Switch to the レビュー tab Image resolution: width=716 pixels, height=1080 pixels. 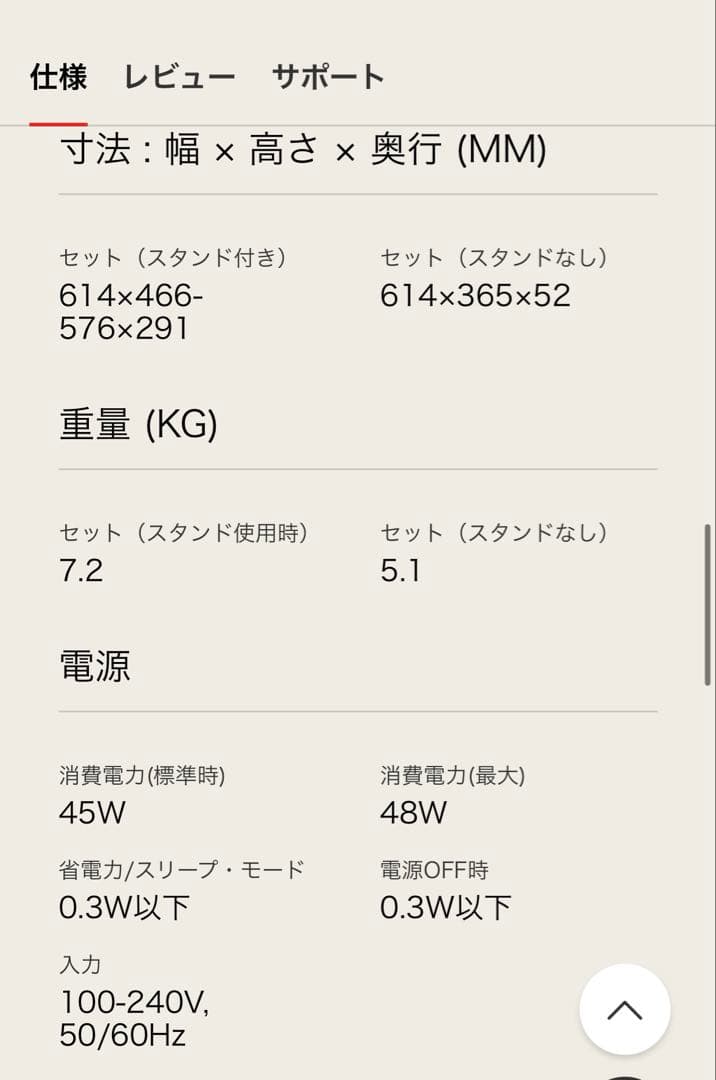point(180,77)
